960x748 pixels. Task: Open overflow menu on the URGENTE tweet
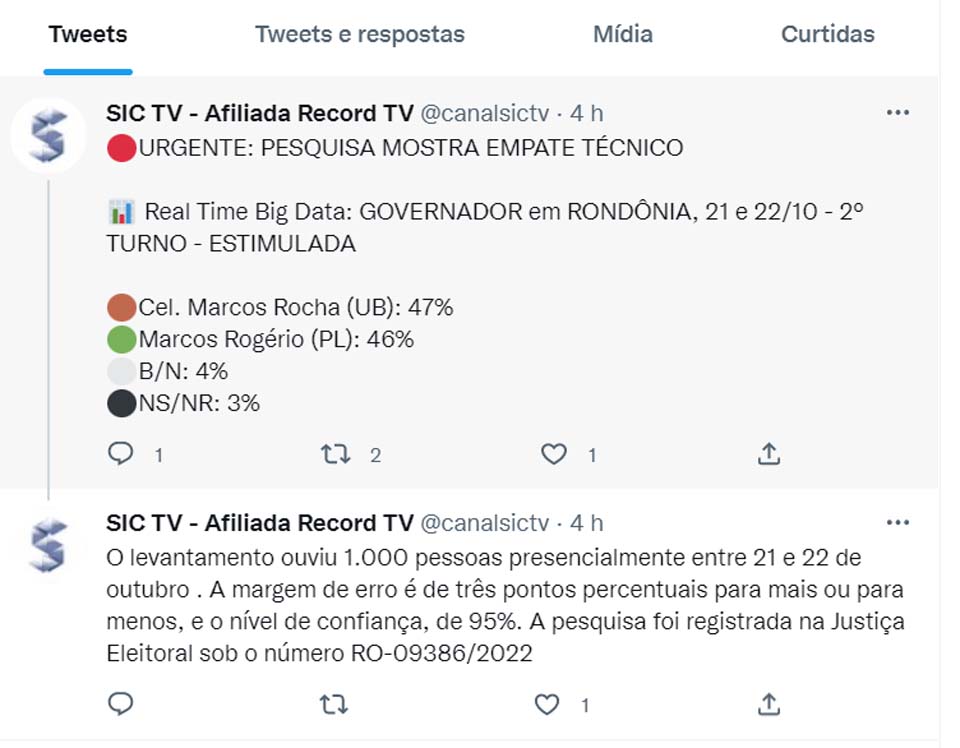897,113
